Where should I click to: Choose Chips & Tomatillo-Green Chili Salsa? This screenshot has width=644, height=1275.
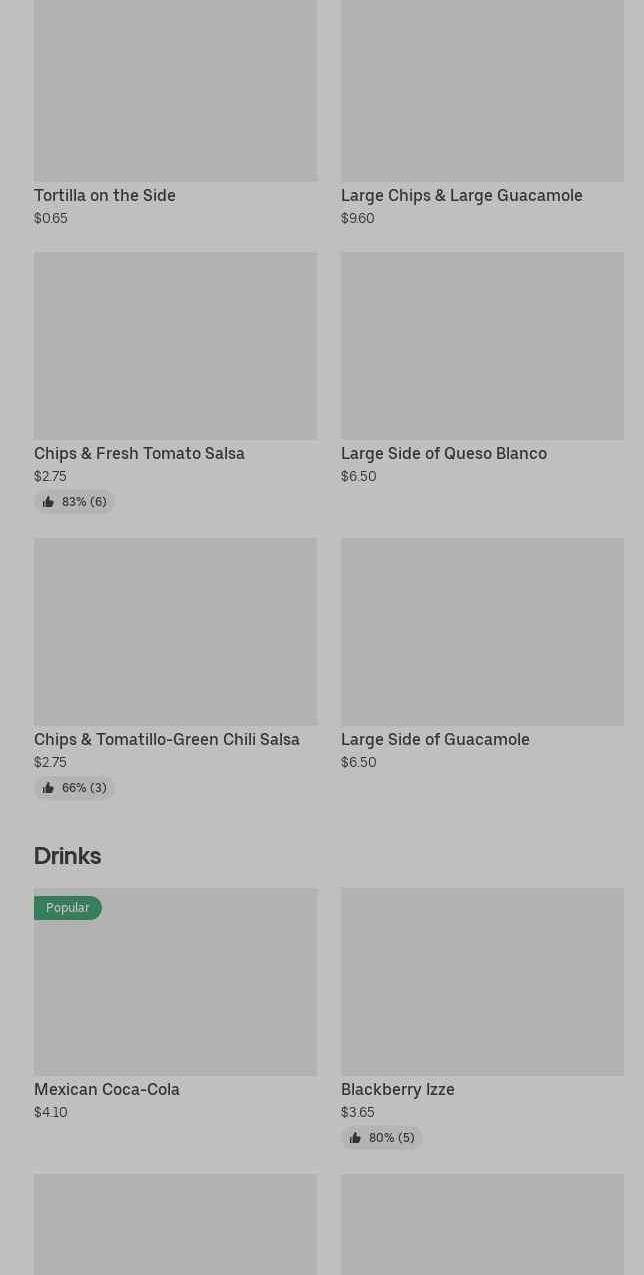point(175,668)
